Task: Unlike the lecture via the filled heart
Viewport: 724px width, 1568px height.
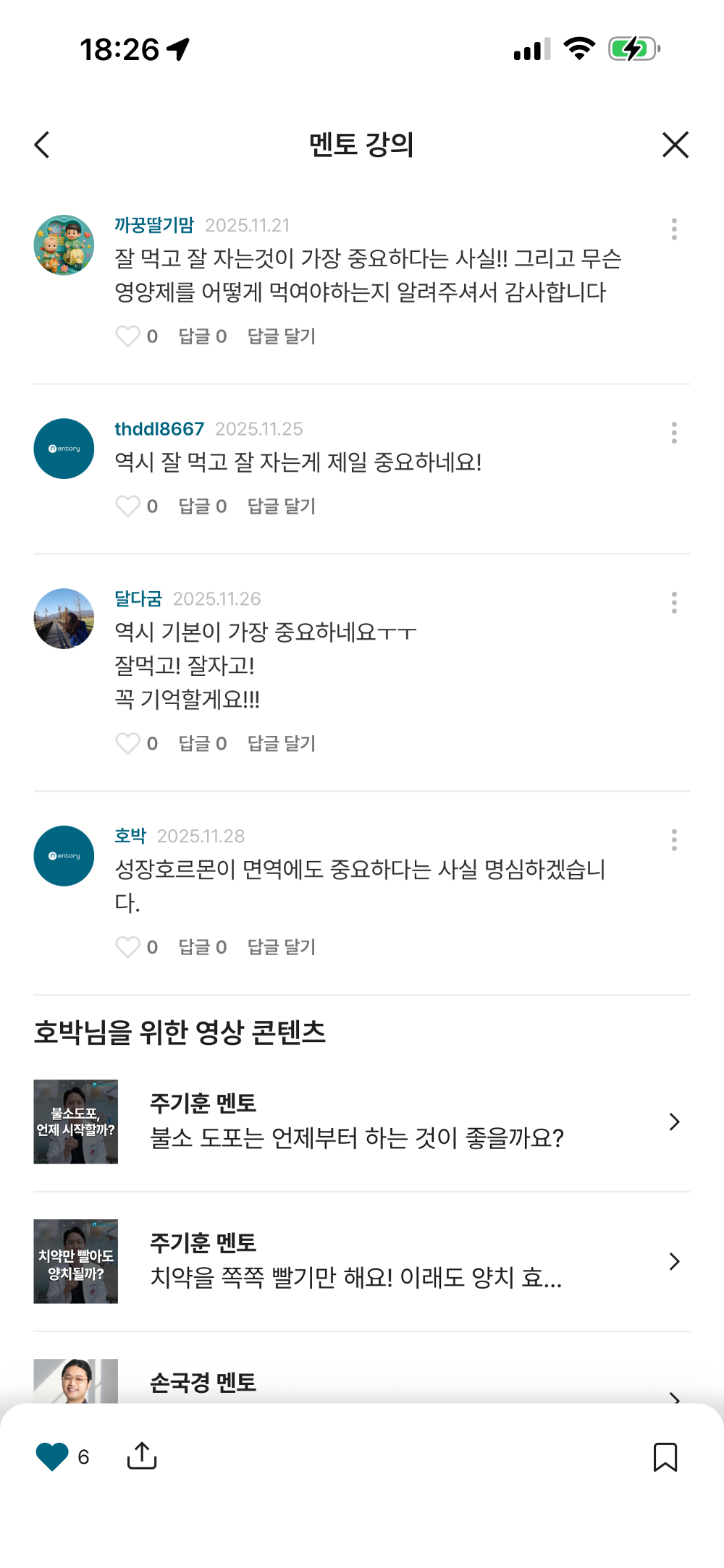Action: pos(52,1457)
